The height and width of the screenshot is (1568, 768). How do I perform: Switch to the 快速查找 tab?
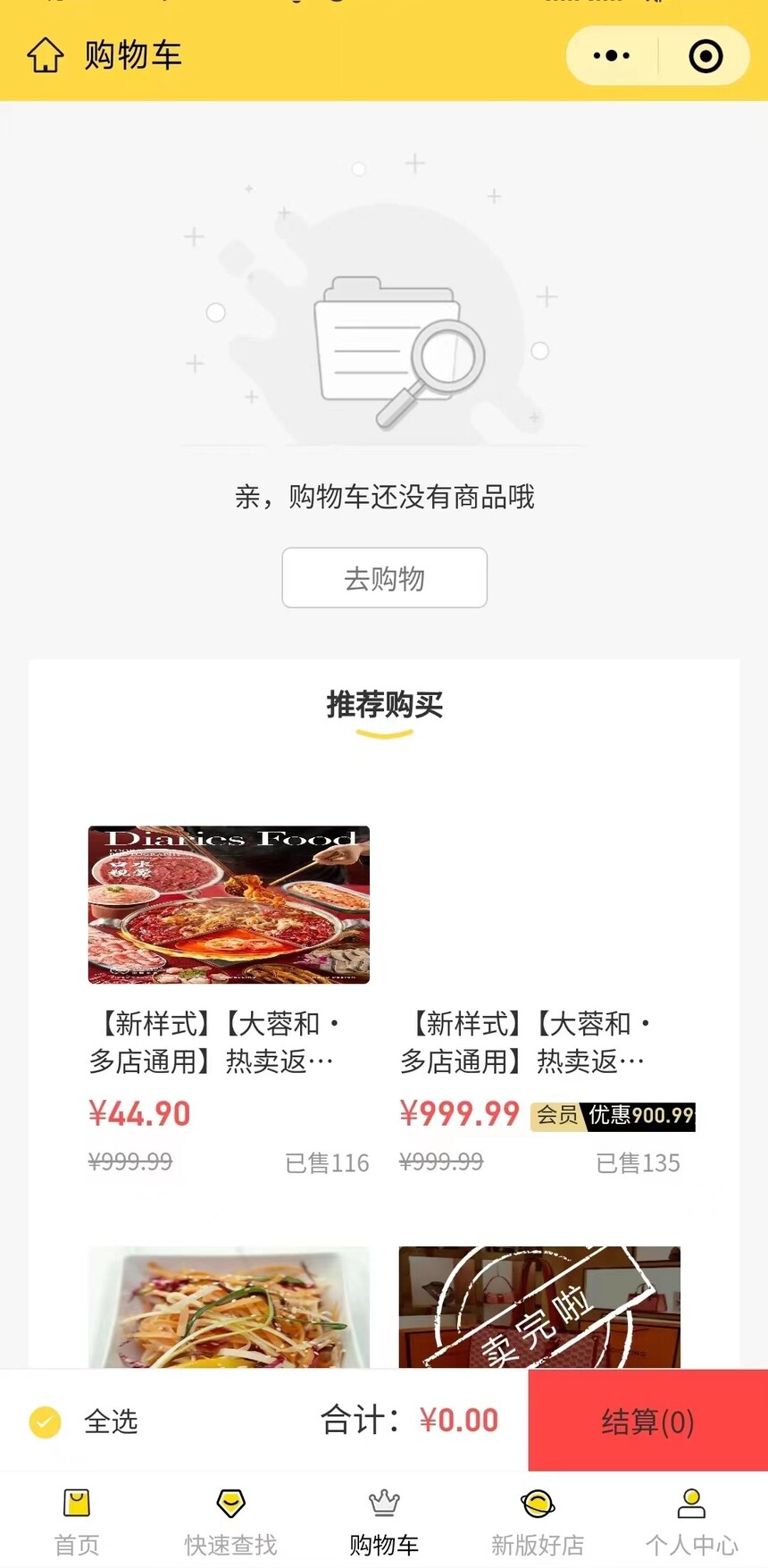[x=230, y=1521]
